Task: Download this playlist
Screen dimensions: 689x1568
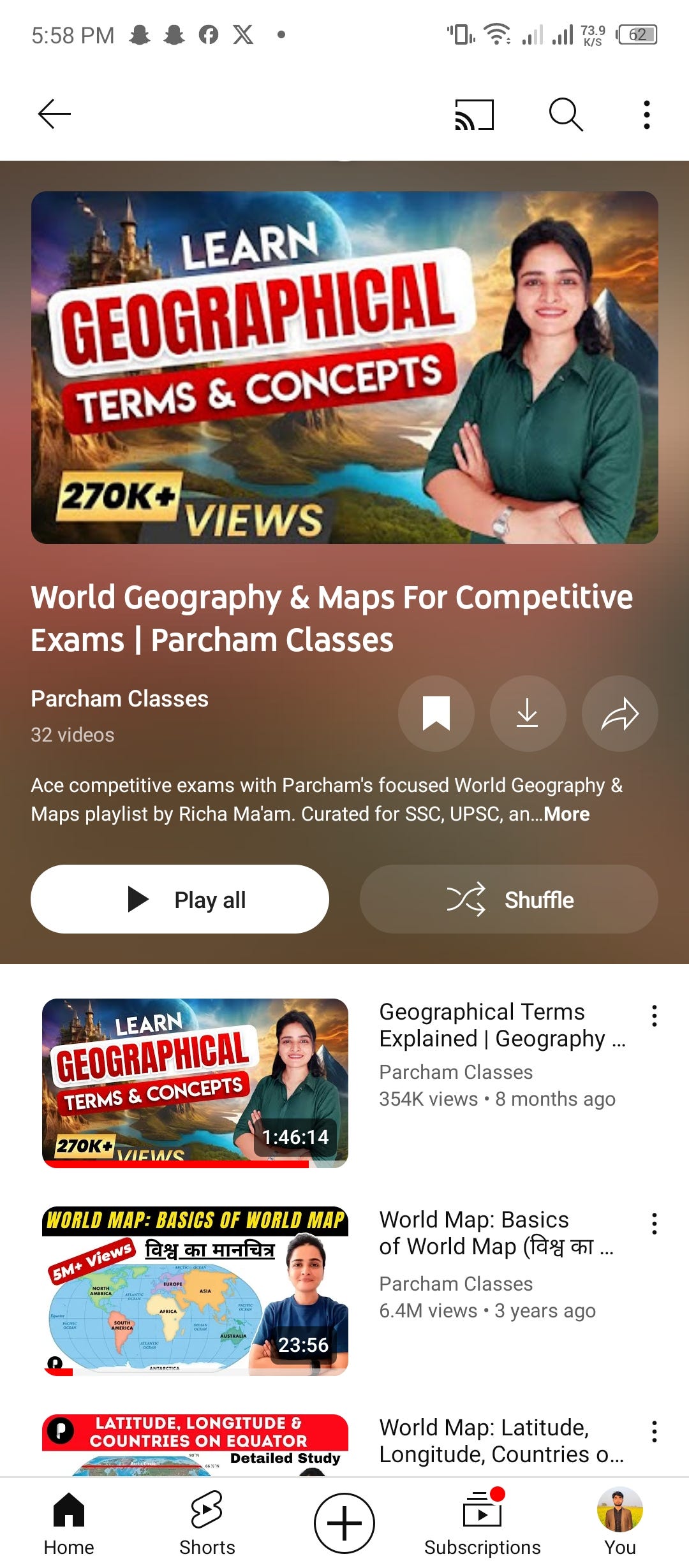Action: click(528, 713)
